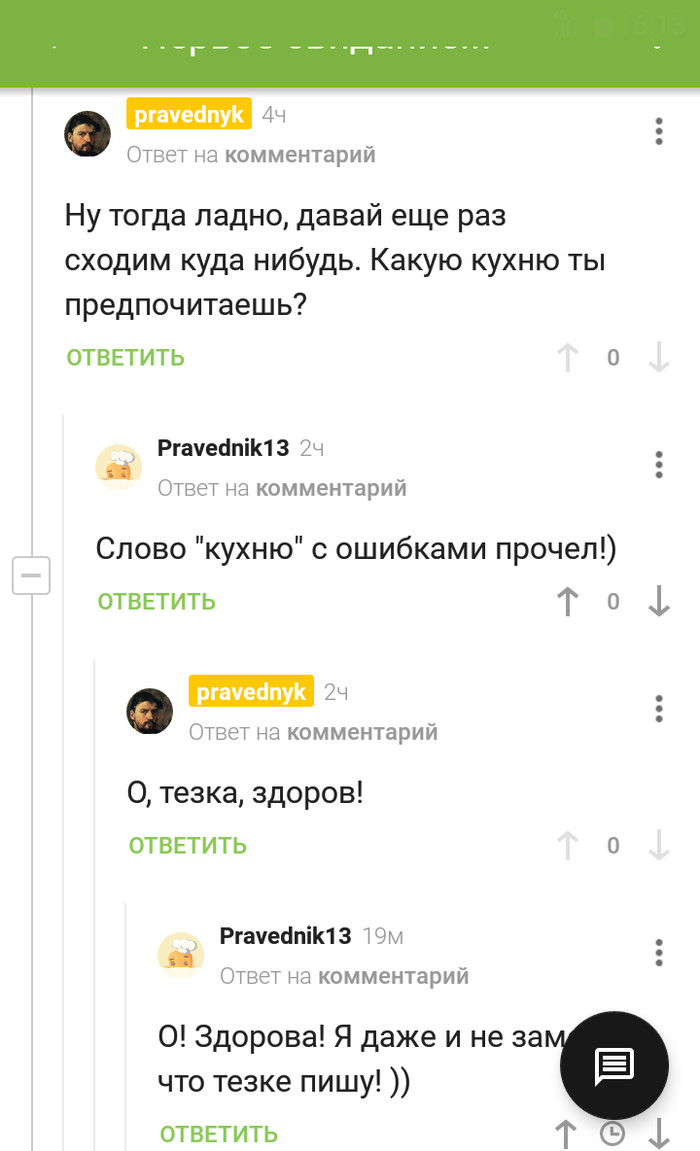Open overflow menu on the "О! Здорова!" comment
The image size is (700, 1151).
click(659, 952)
